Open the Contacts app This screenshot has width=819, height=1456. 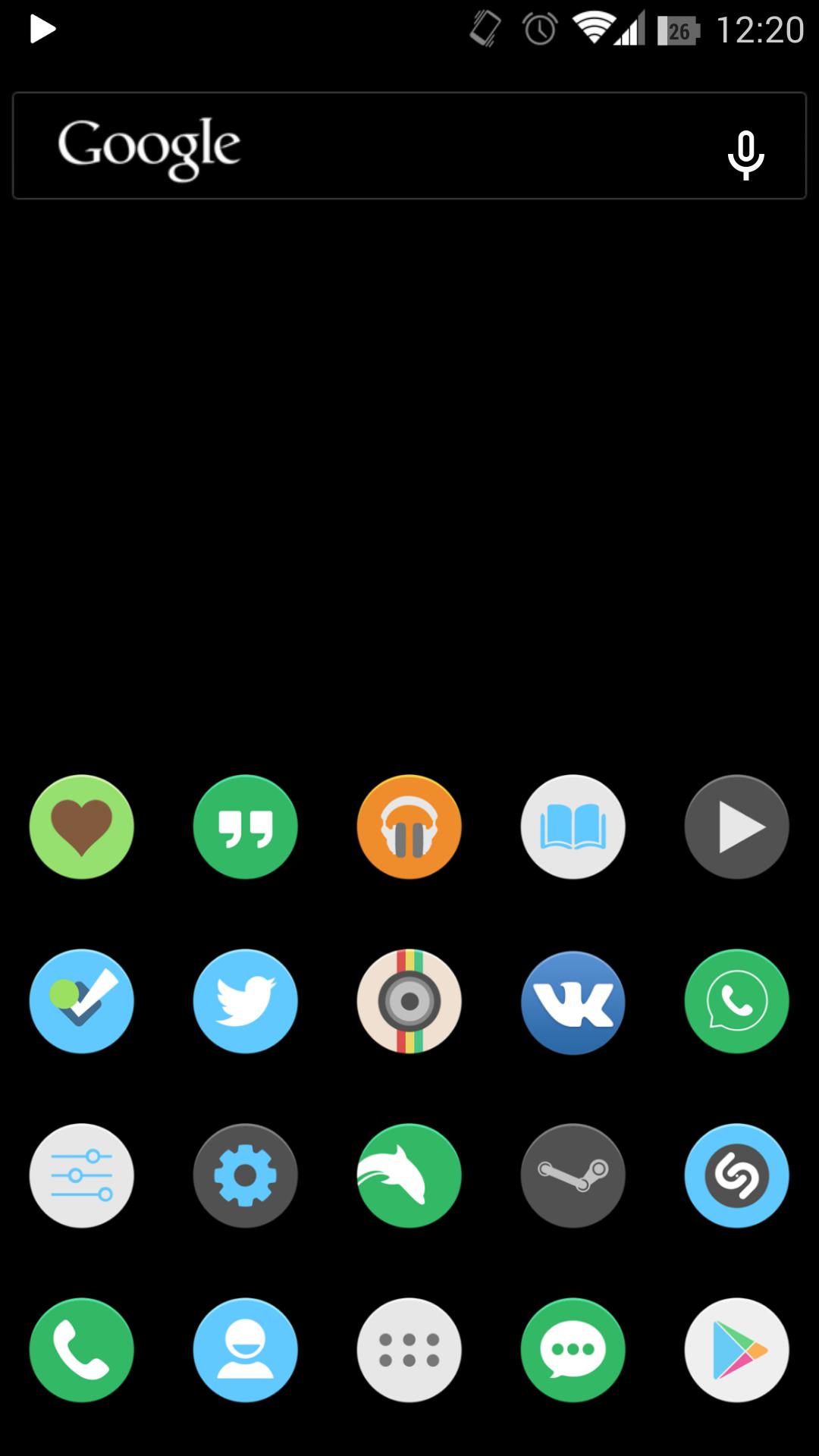coord(245,1350)
